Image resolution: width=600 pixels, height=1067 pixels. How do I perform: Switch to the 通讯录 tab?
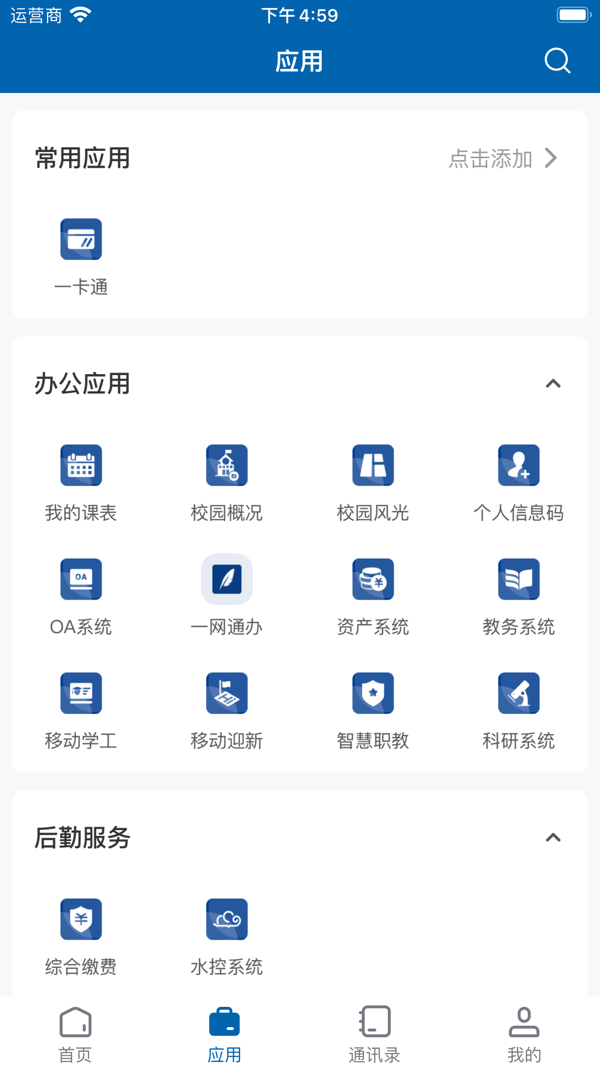coord(375,1034)
